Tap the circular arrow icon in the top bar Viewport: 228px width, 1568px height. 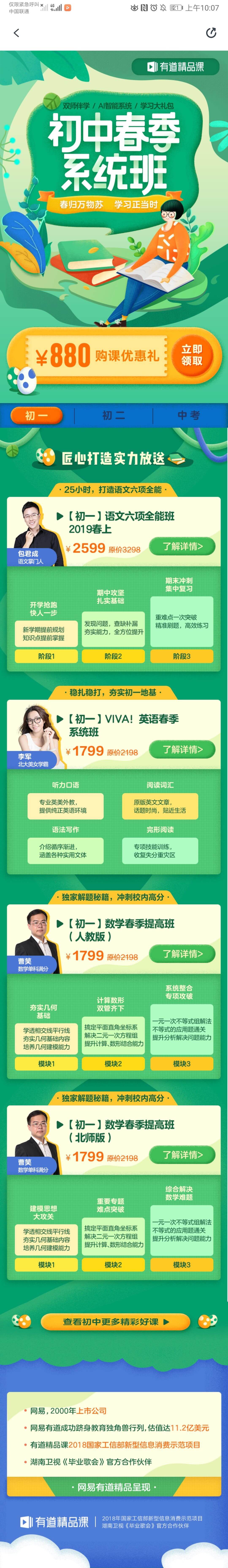[x=211, y=33]
